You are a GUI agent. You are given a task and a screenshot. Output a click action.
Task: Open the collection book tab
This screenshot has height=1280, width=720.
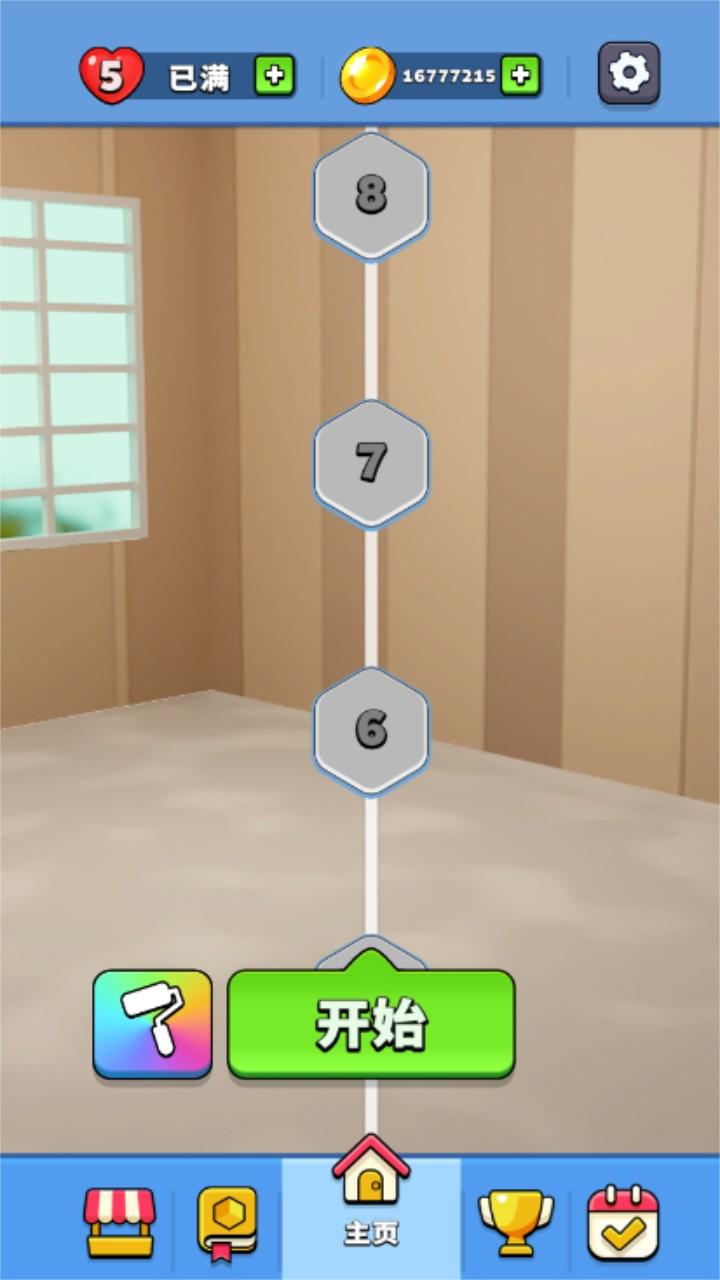coord(227,1221)
